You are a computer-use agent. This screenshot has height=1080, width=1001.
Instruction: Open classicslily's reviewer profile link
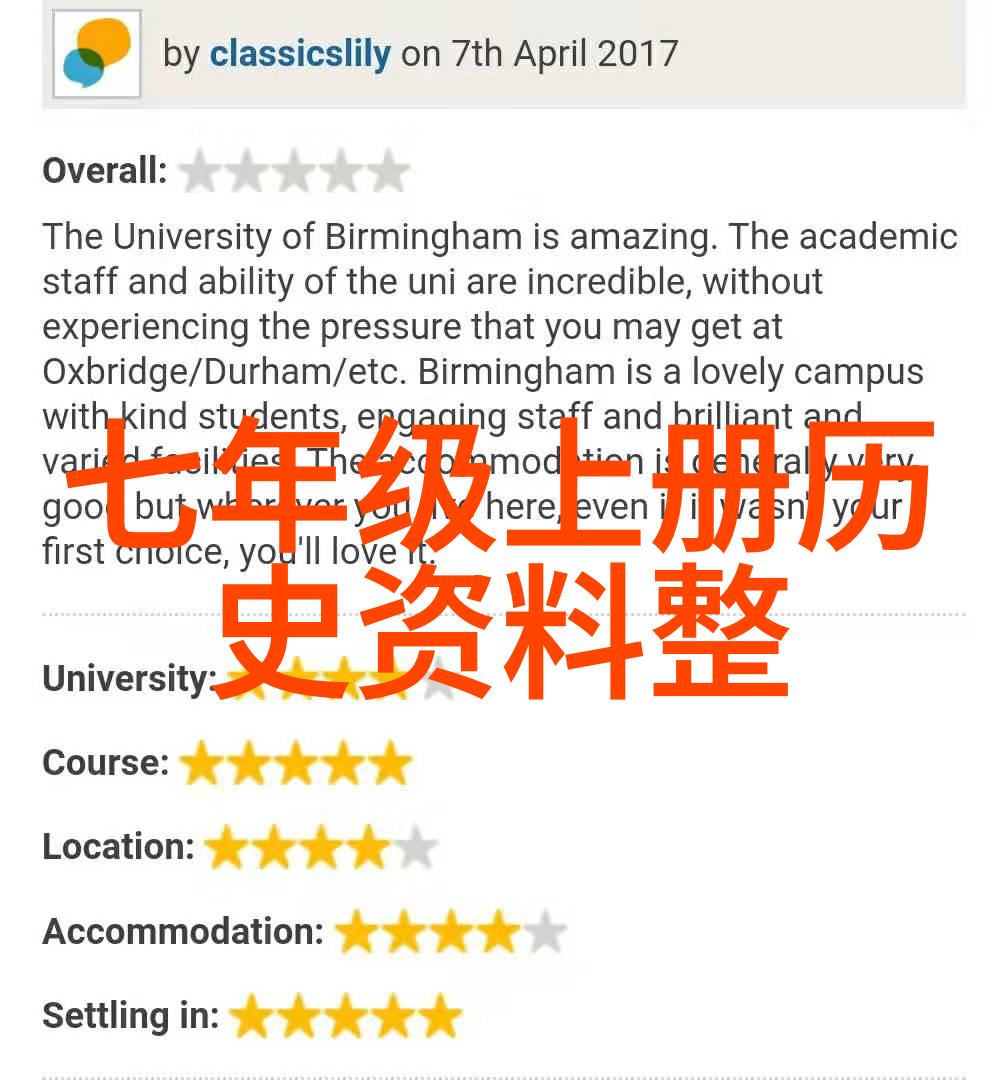tap(299, 54)
